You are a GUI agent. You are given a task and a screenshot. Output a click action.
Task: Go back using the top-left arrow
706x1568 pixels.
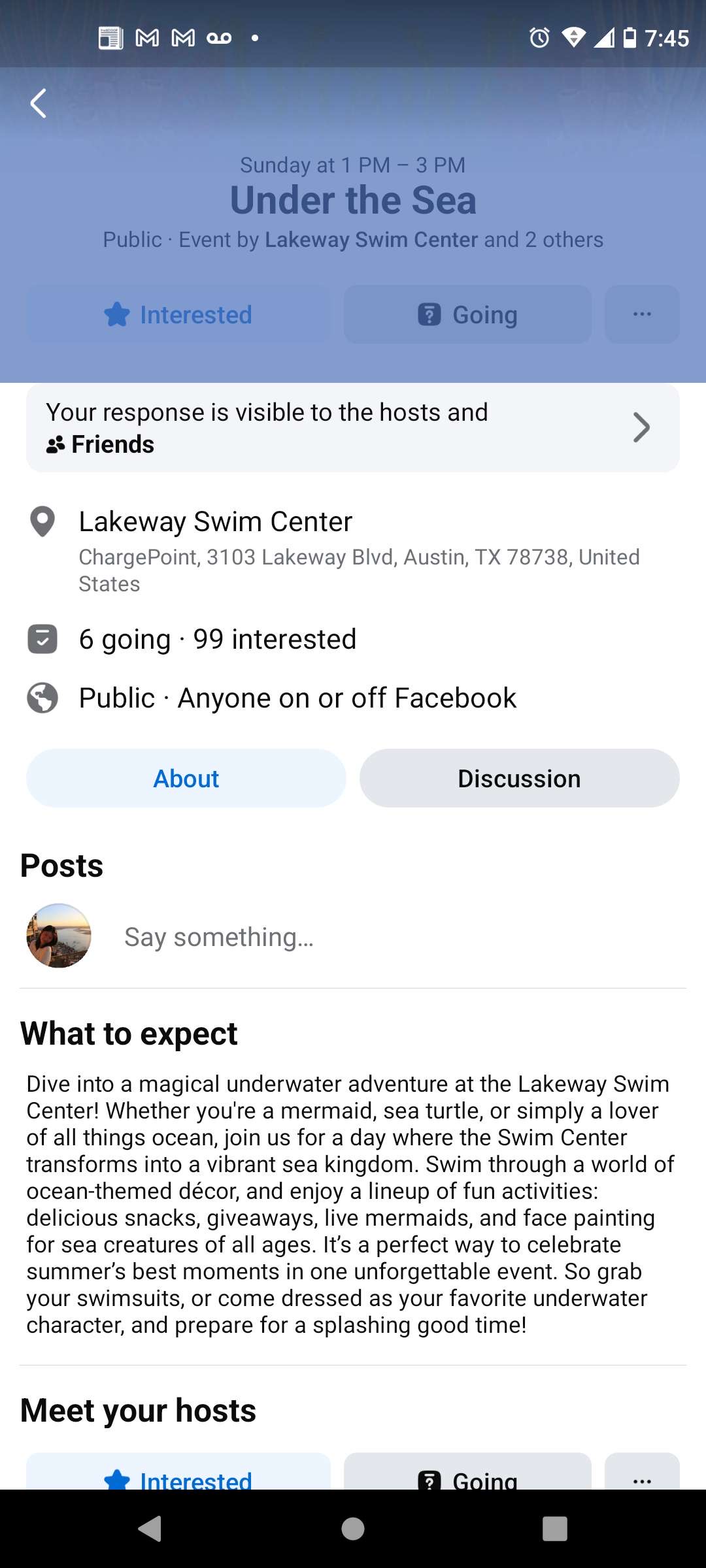[39, 103]
